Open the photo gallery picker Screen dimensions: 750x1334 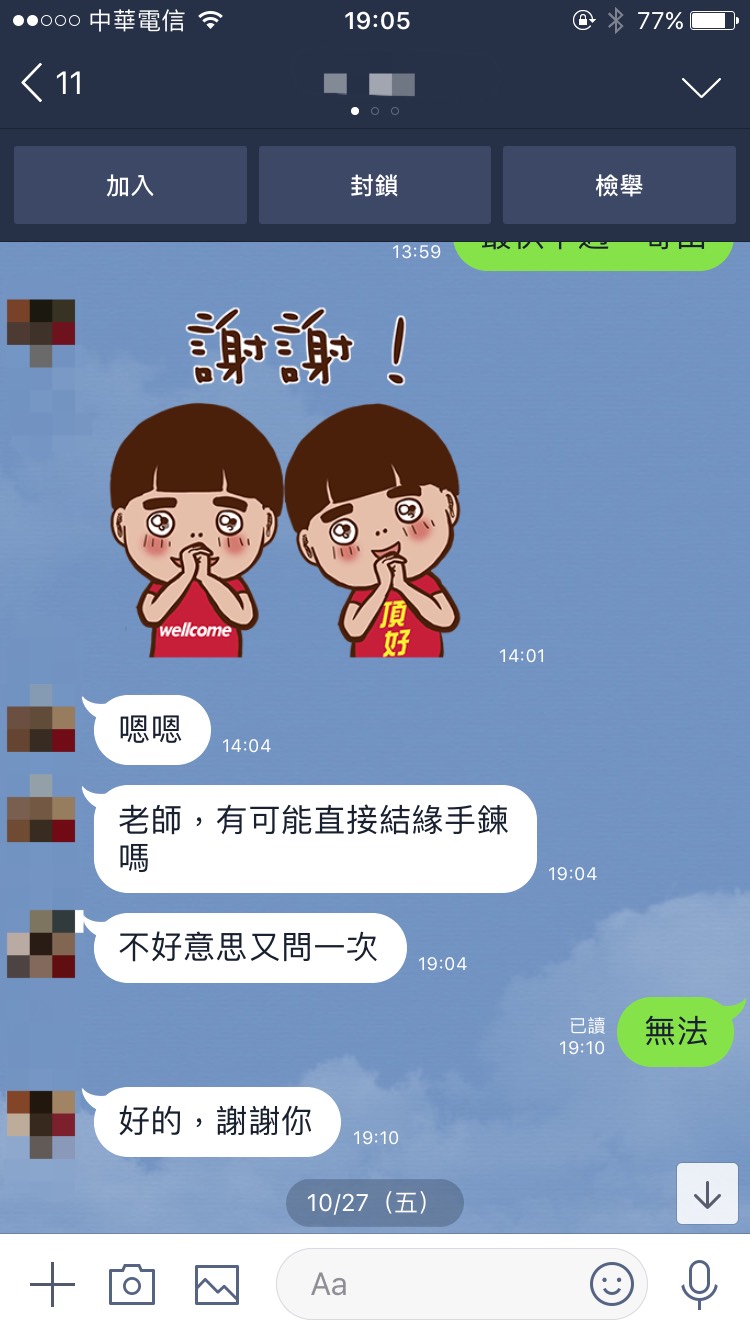(x=217, y=1284)
